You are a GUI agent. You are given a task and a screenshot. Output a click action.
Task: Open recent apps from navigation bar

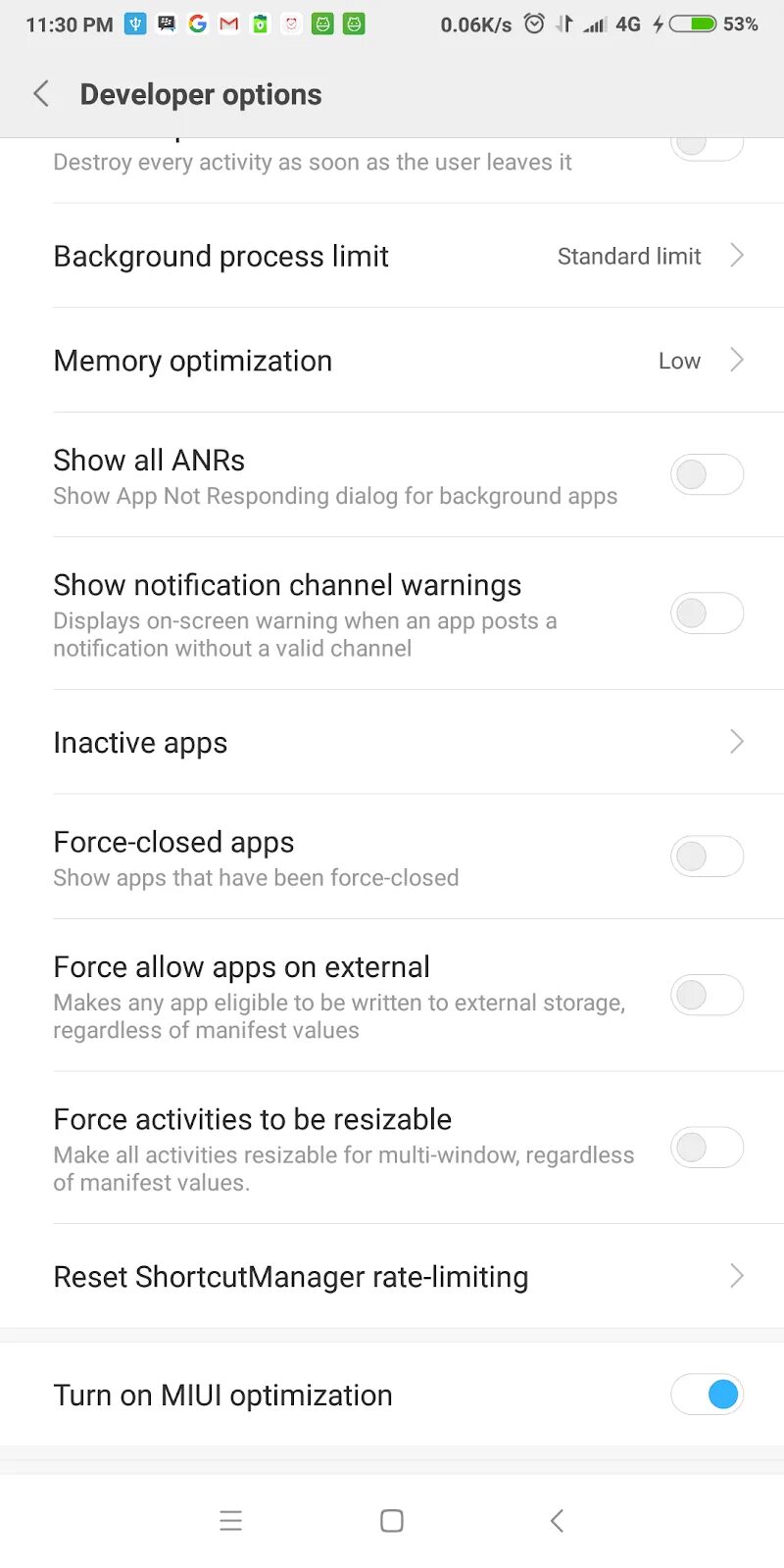pyautogui.click(x=231, y=1521)
